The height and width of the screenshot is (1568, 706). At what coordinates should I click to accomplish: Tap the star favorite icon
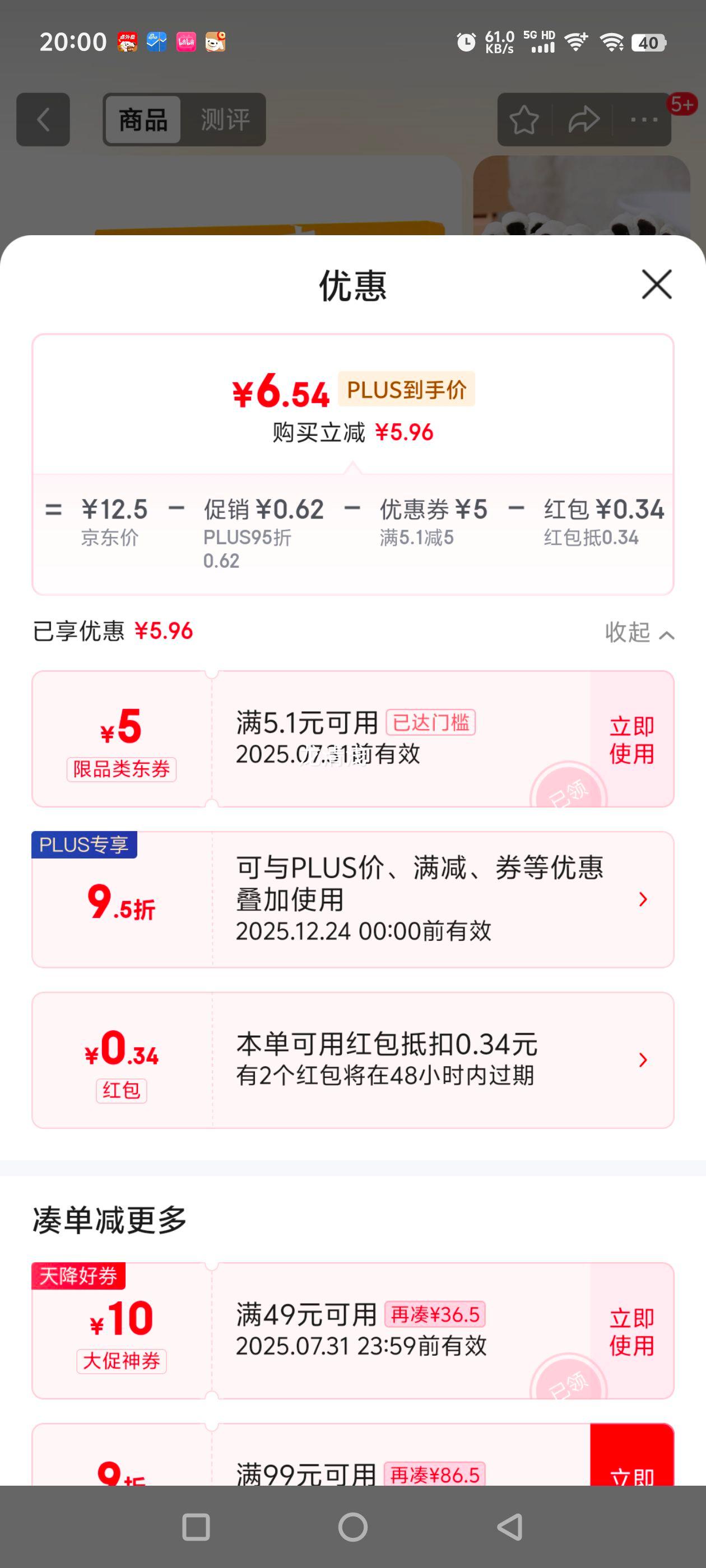(524, 119)
